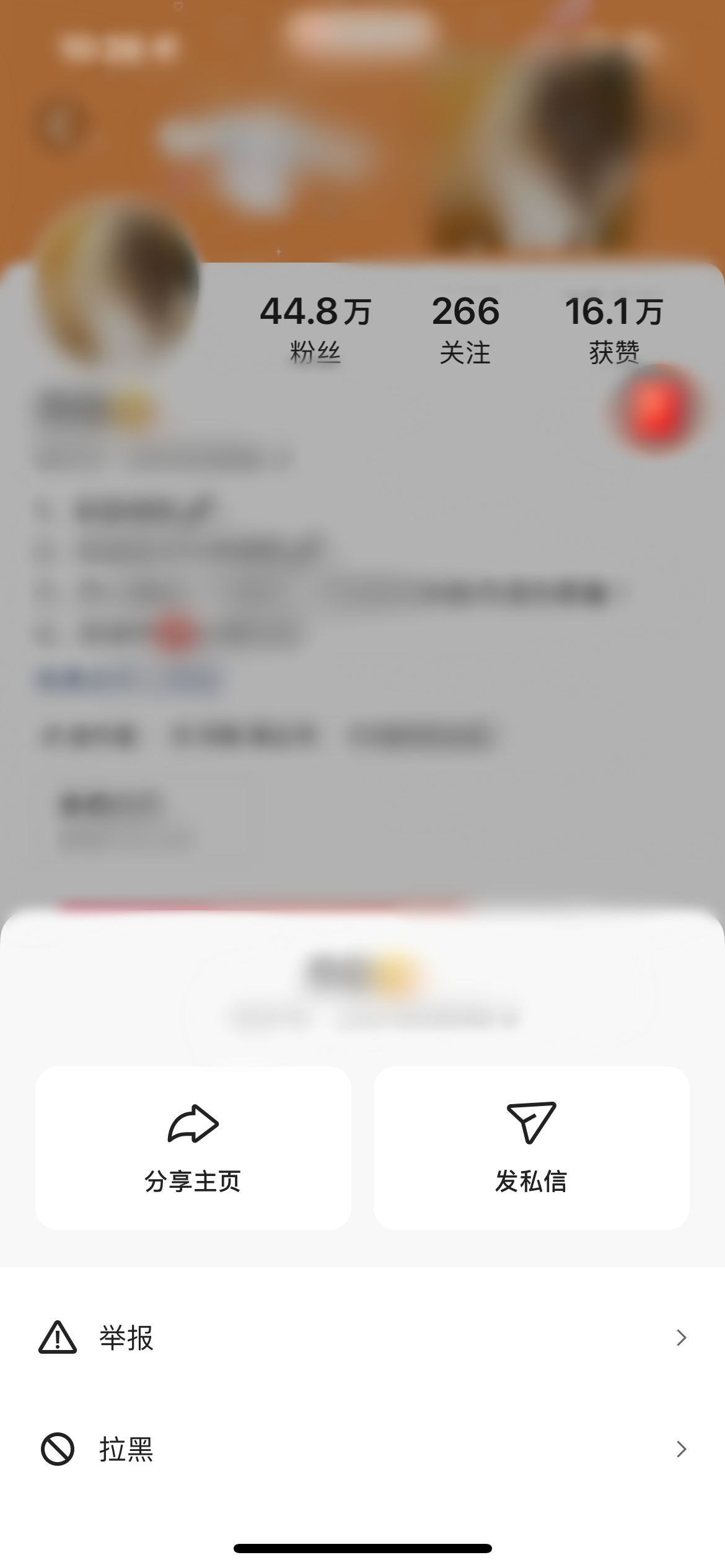Open the 举报 report option

click(362, 1338)
